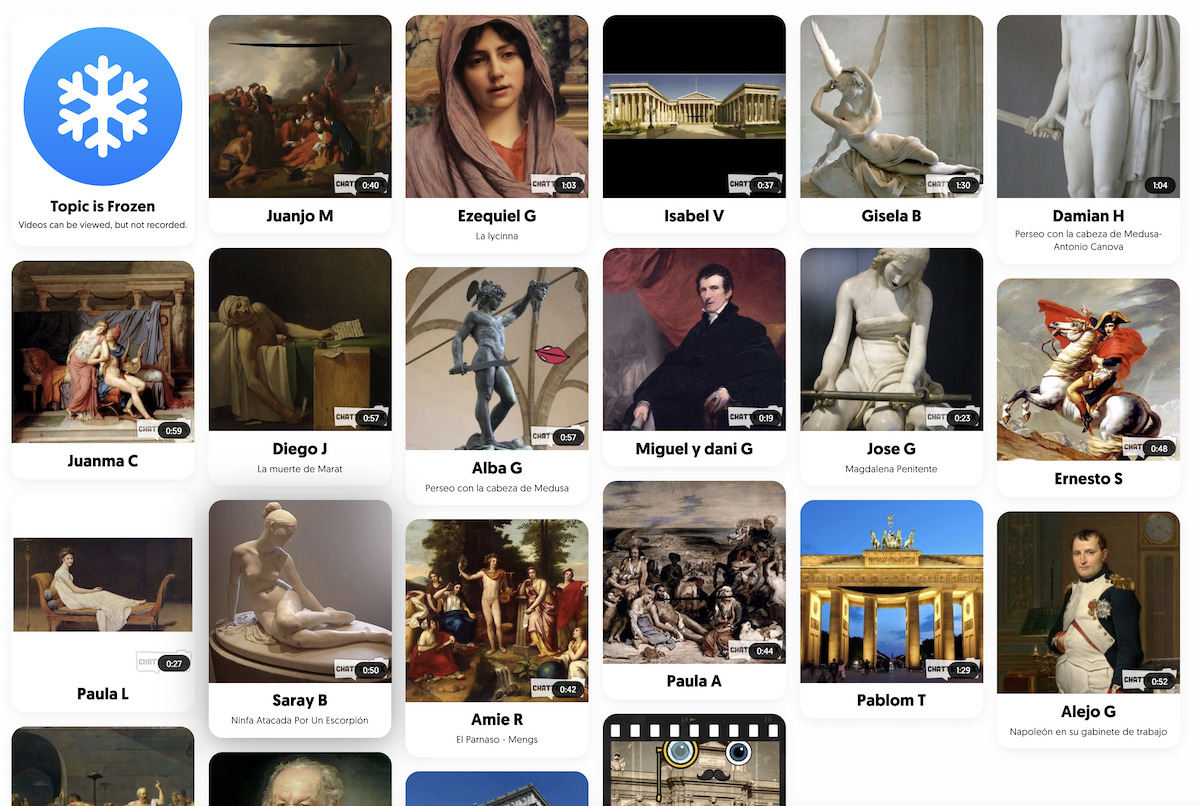View Jose G's Magdalena Penitente video
This screenshot has width=1200, height=806.
891,339
